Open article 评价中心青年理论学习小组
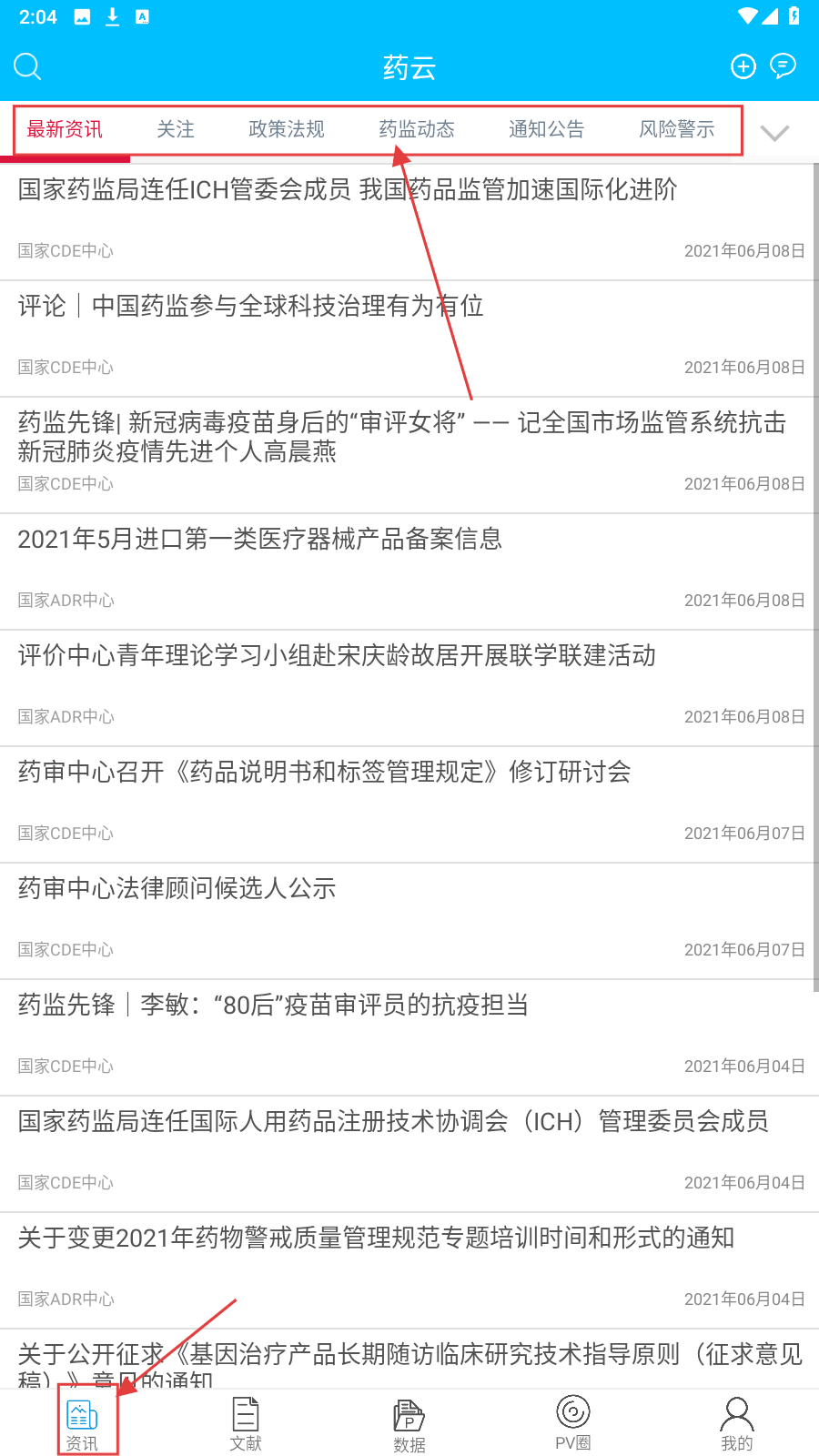 (x=337, y=656)
